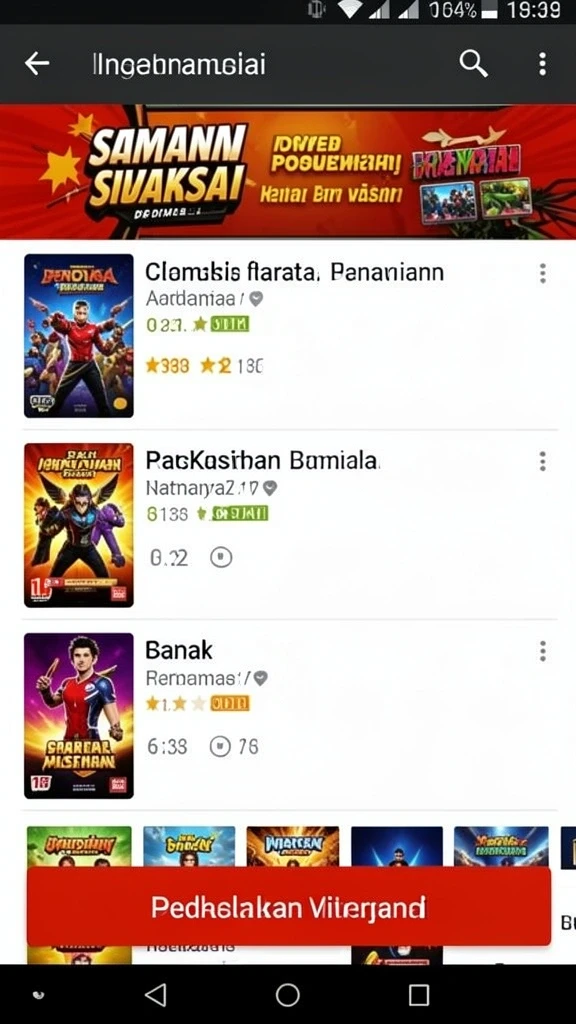Tap the system back button
This screenshot has width=576, height=1024.
coord(155,995)
